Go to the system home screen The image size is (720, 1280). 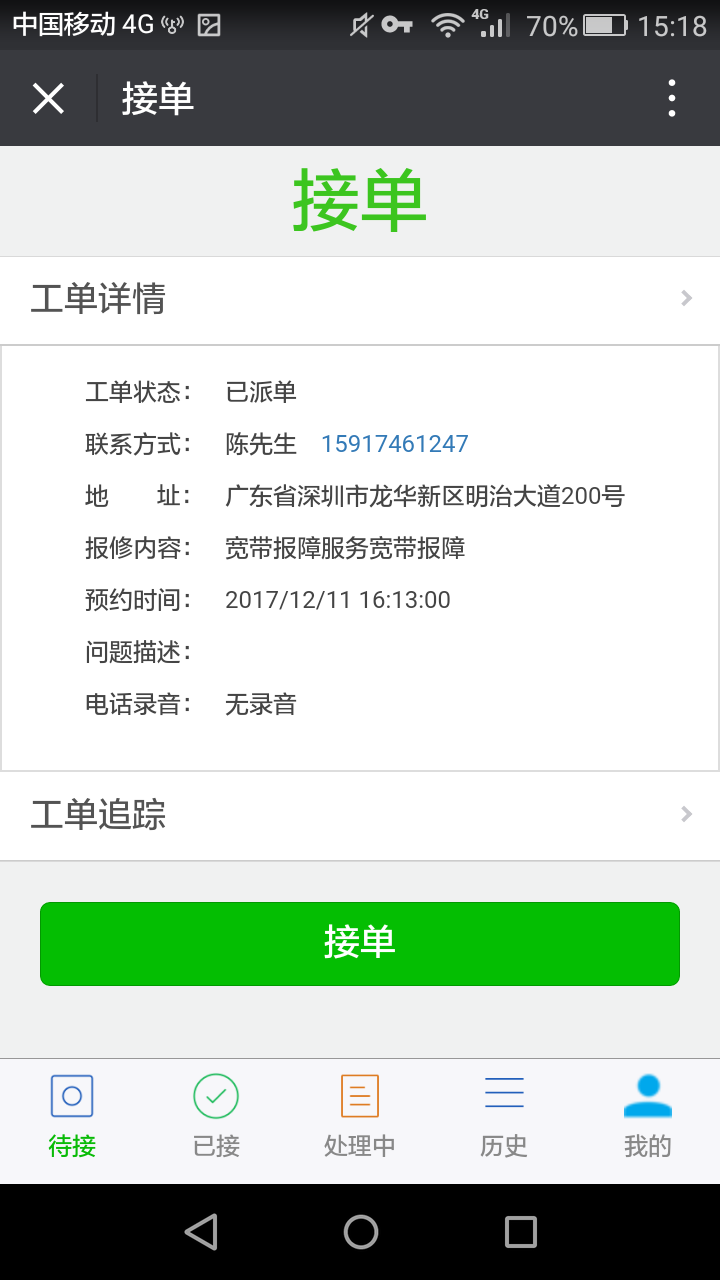360,1232
